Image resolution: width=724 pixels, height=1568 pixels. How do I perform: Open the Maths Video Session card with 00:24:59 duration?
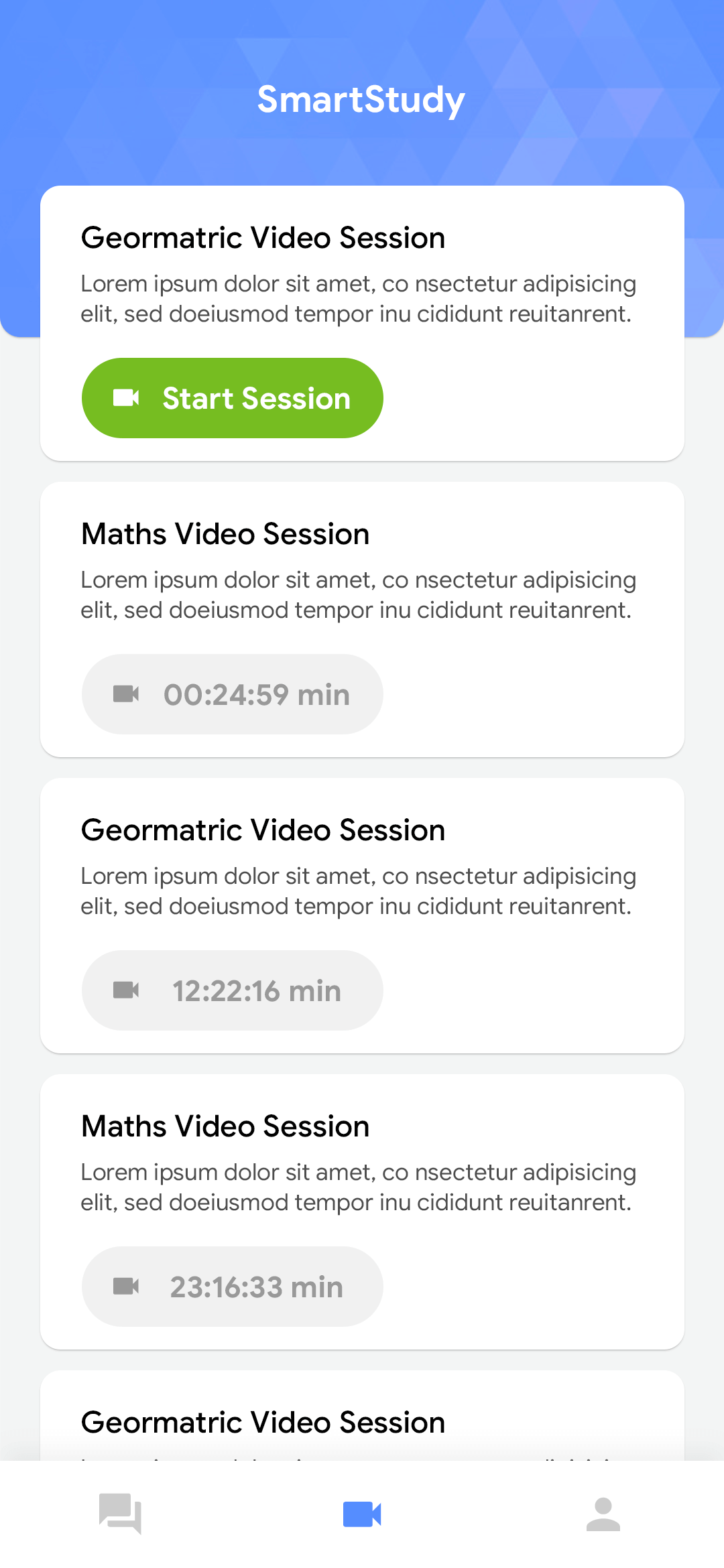click(362, 620)
